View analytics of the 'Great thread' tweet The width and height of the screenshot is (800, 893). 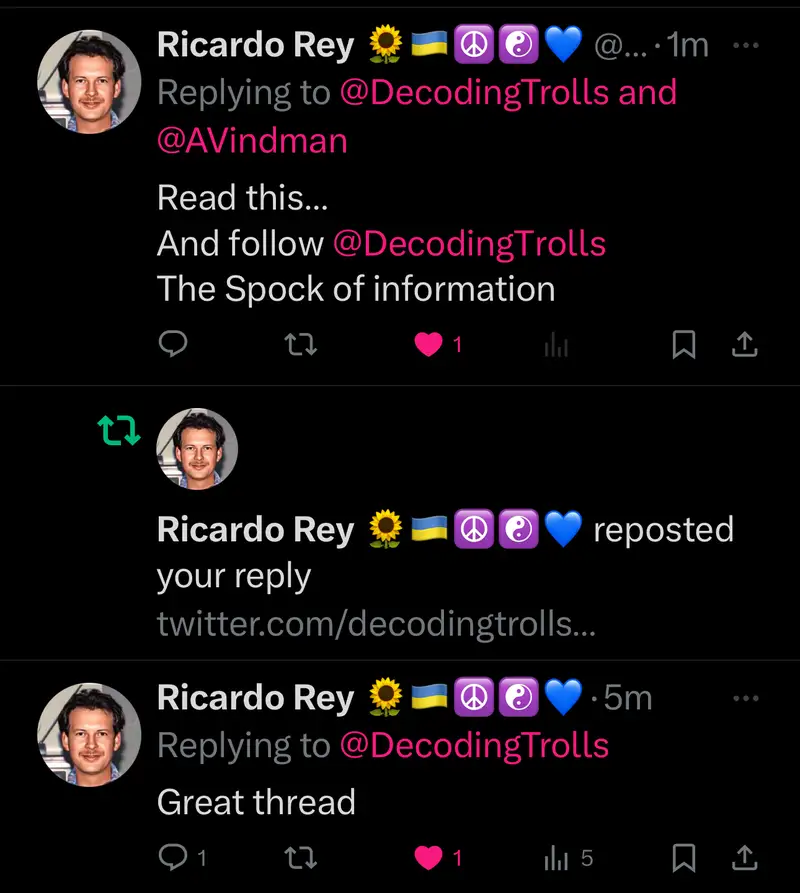[x=556, y=857]
